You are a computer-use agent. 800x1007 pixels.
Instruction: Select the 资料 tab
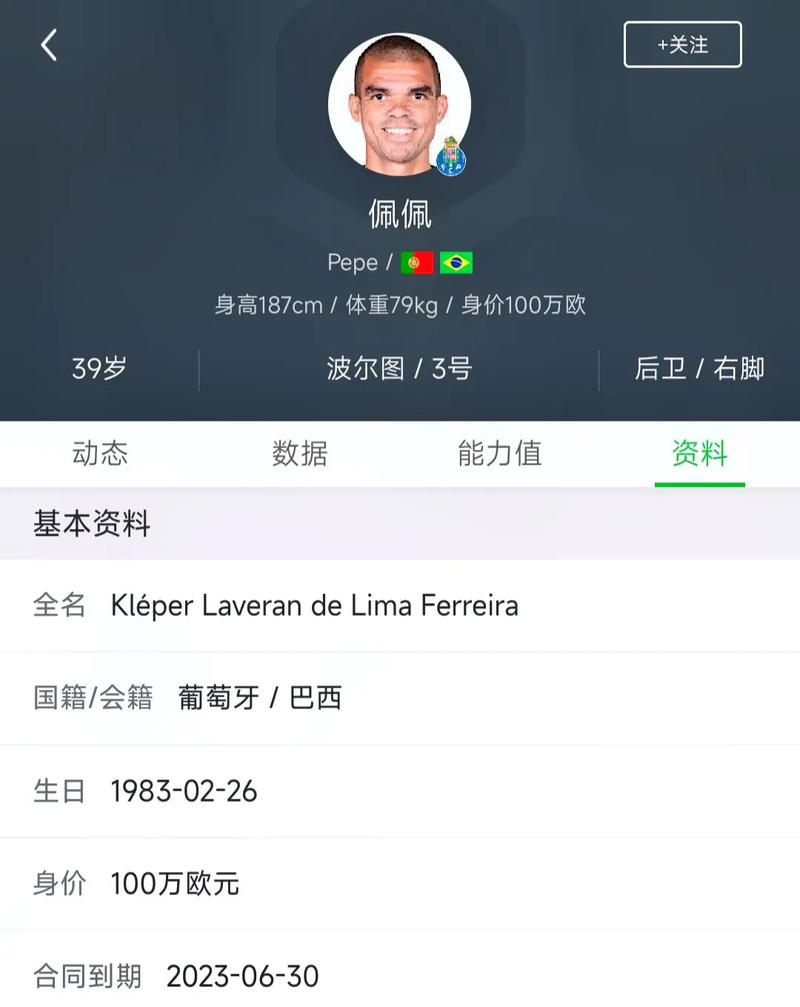(699, 454)
